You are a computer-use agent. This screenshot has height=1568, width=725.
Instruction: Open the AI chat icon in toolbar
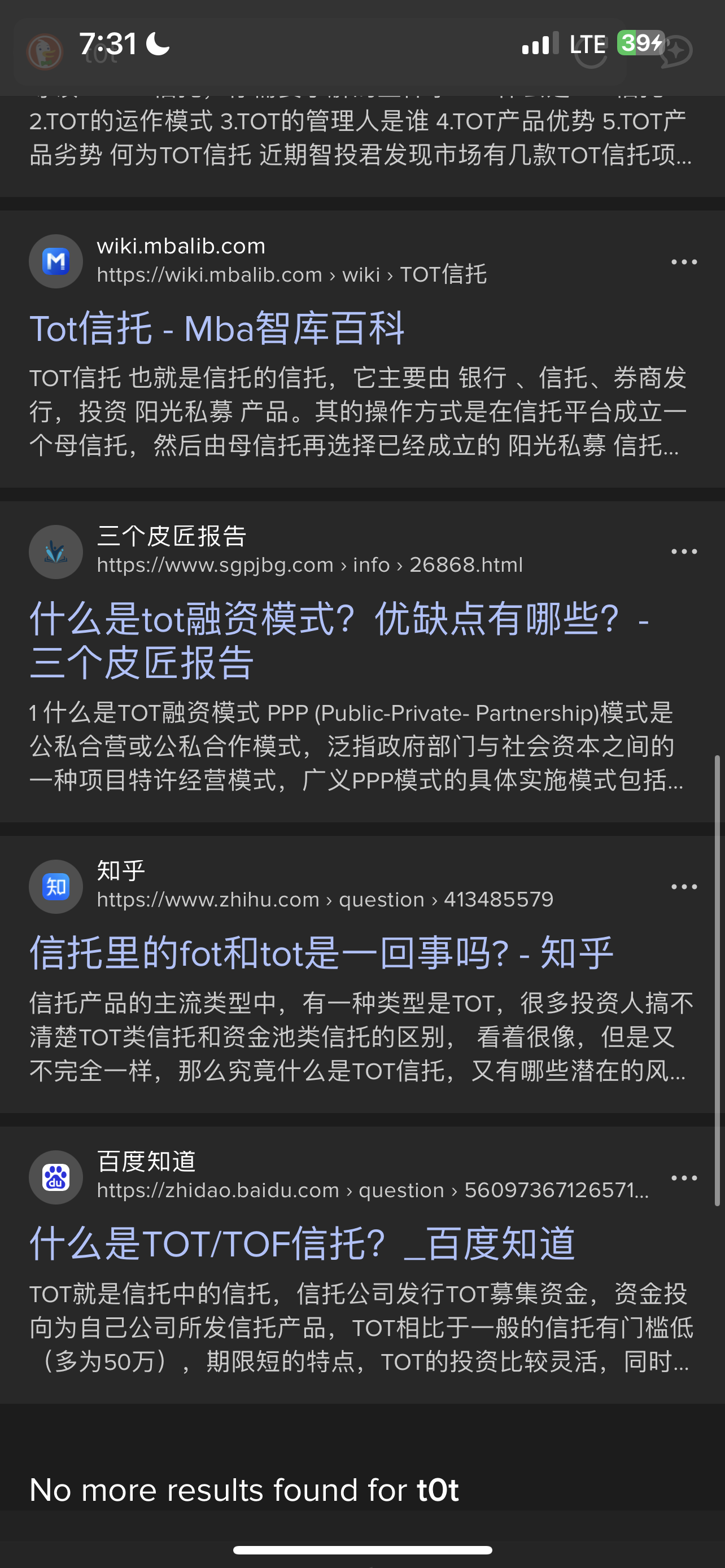click(676, 52)
